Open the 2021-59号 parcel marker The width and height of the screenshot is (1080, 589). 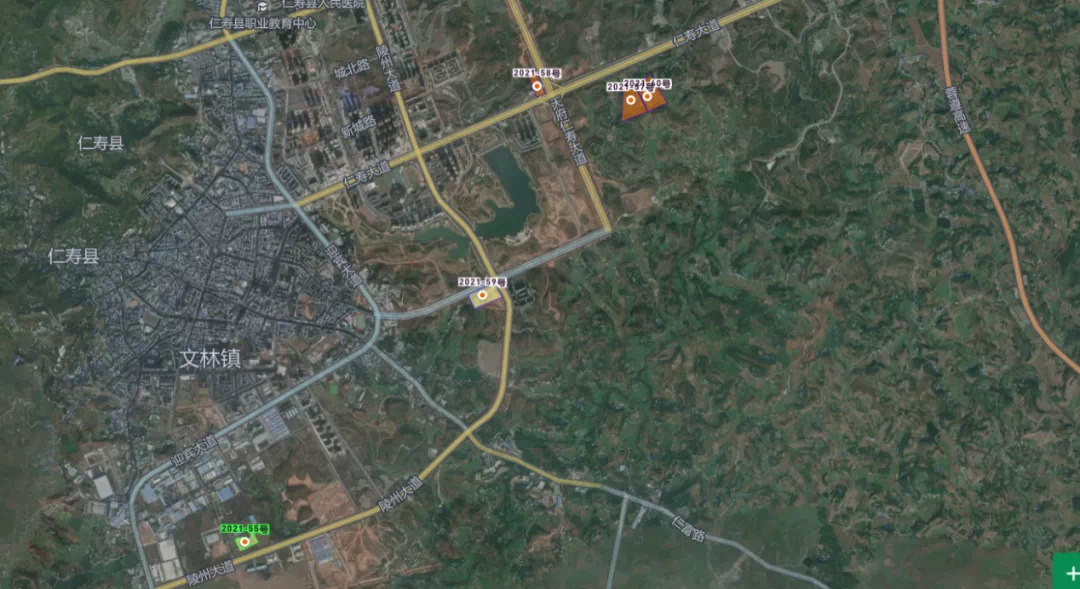pos(482,295)
